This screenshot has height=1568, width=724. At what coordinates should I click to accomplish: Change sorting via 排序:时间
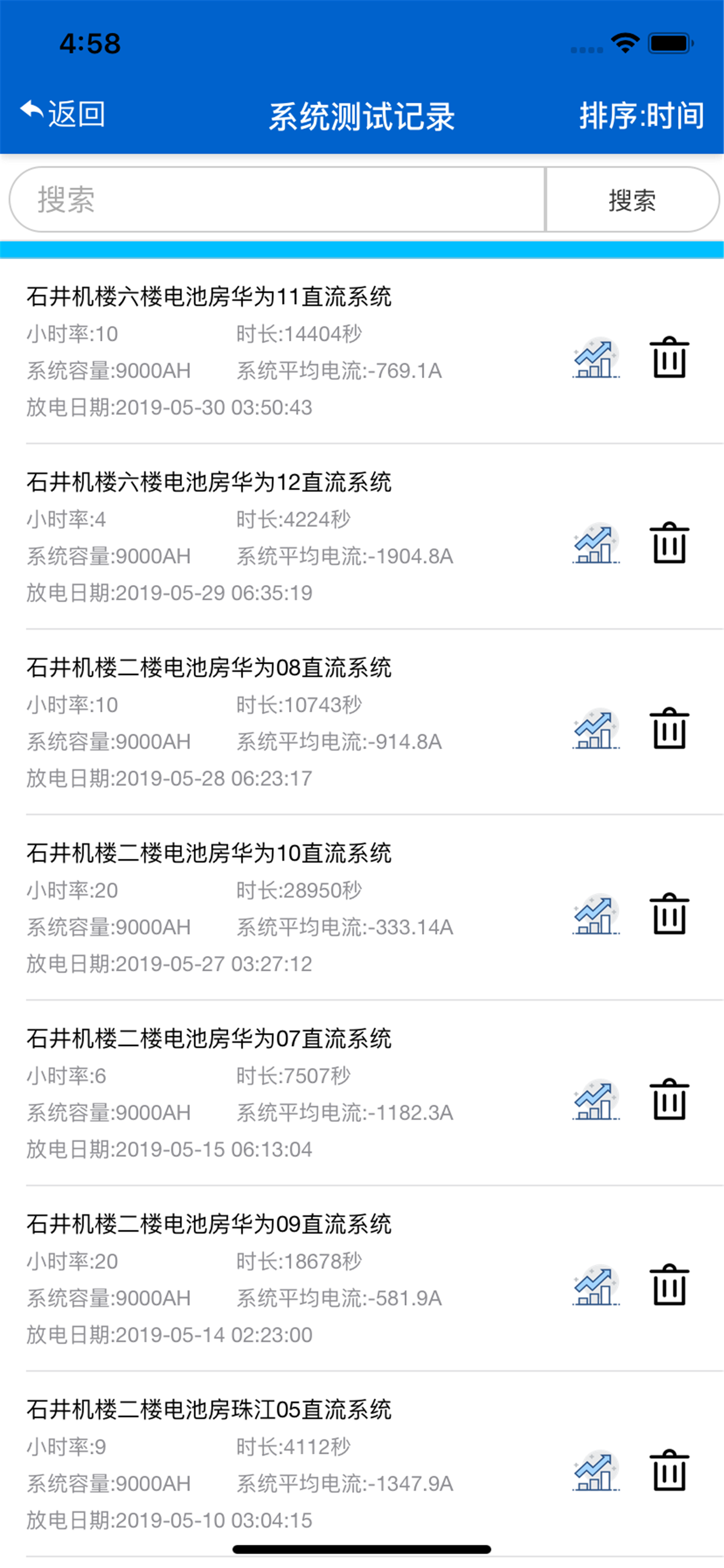click(641, 115)
